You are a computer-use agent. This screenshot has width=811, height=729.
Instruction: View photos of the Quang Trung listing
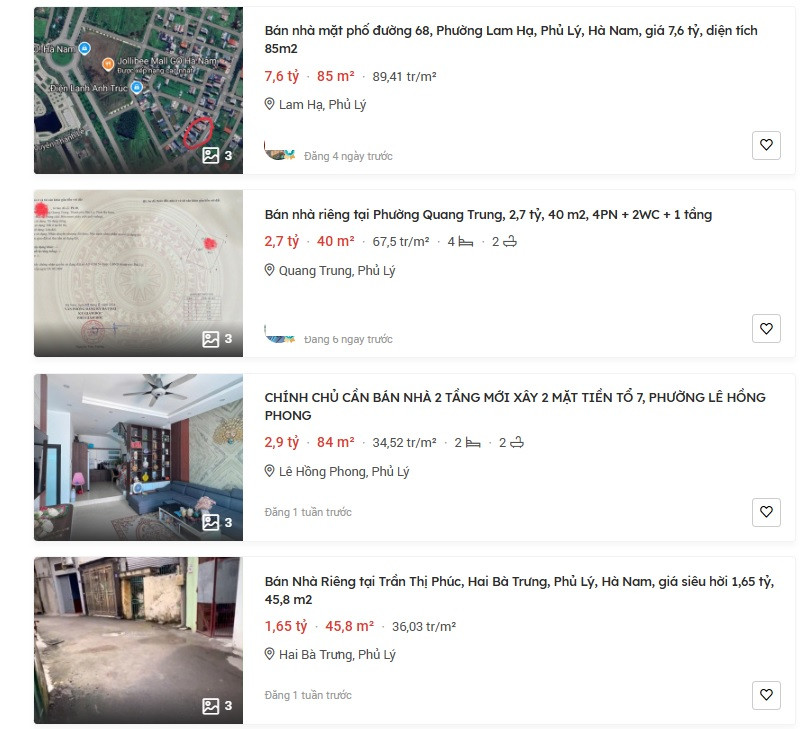(138, 273)
